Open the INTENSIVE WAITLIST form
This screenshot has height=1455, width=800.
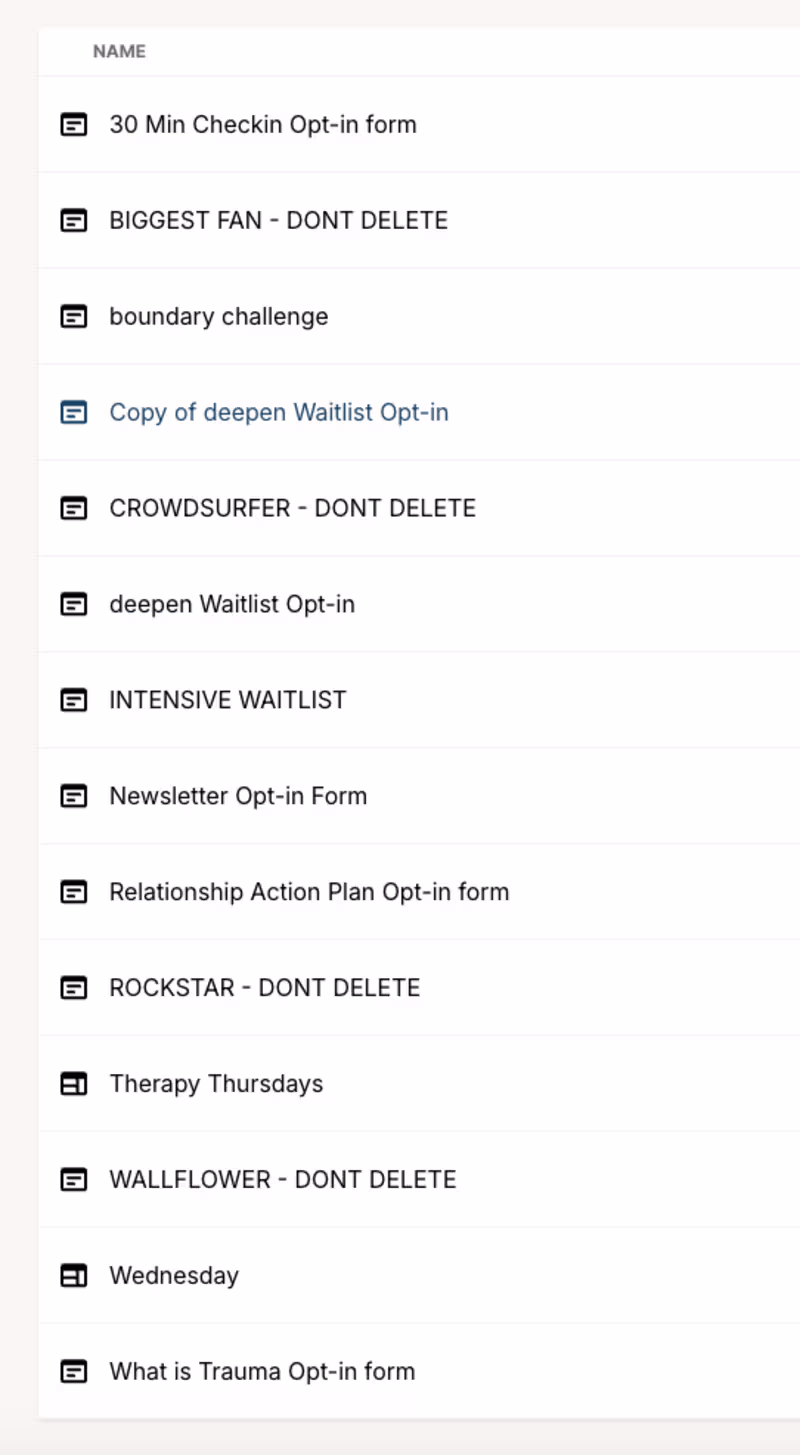227,700
